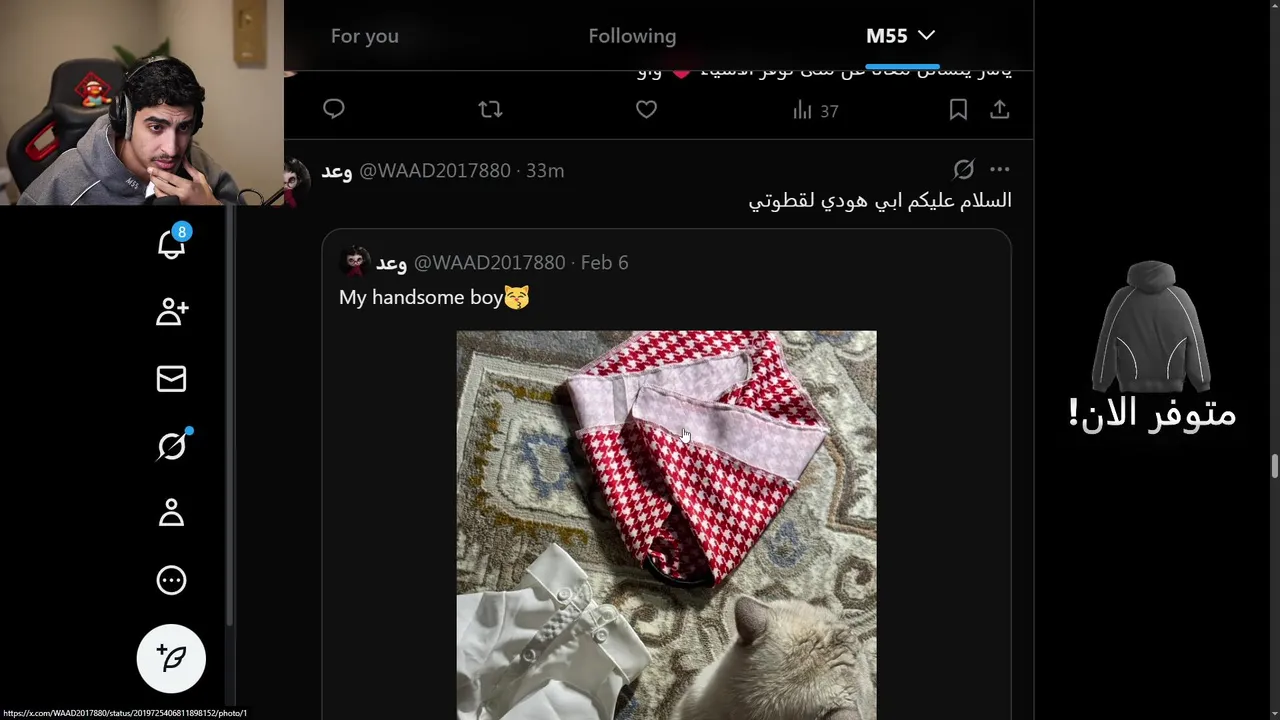This screenshot has height=720, width=1280.
Task: Repost the post with 37 views
Action: 490,109
